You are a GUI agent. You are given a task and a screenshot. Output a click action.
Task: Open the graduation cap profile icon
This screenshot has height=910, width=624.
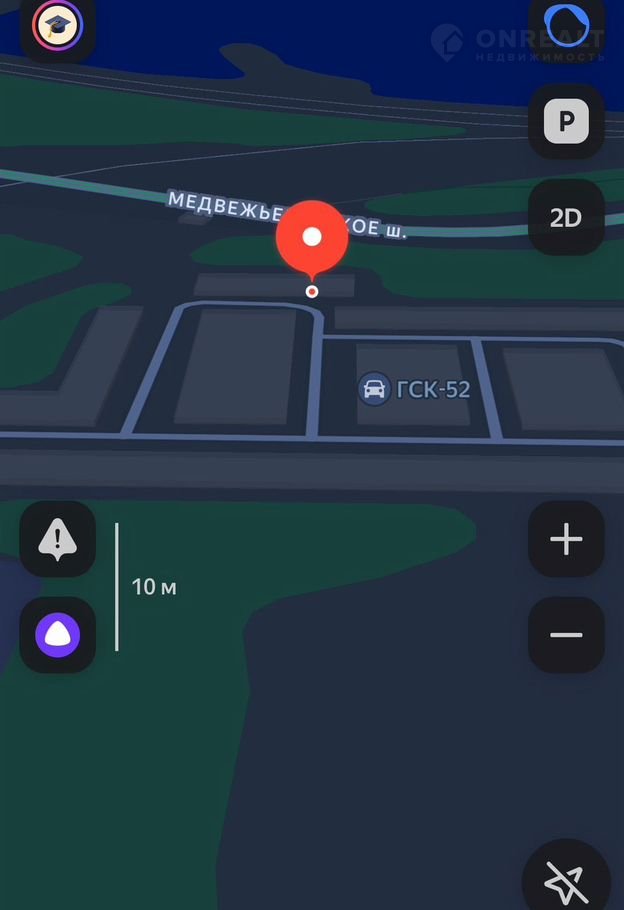click(58, 27)
